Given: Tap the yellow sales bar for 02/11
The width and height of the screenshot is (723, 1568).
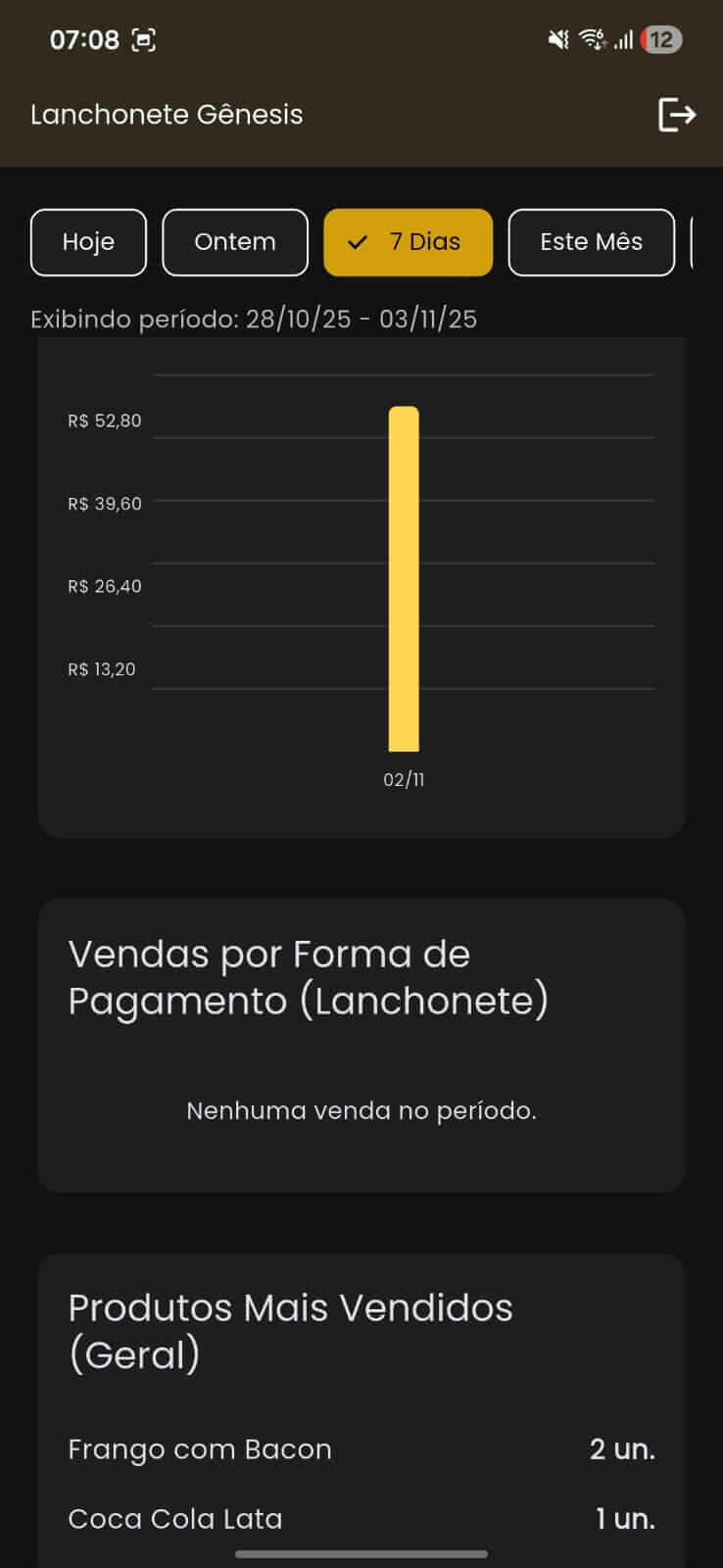Looking at the screenshot, I should [404, 578].
